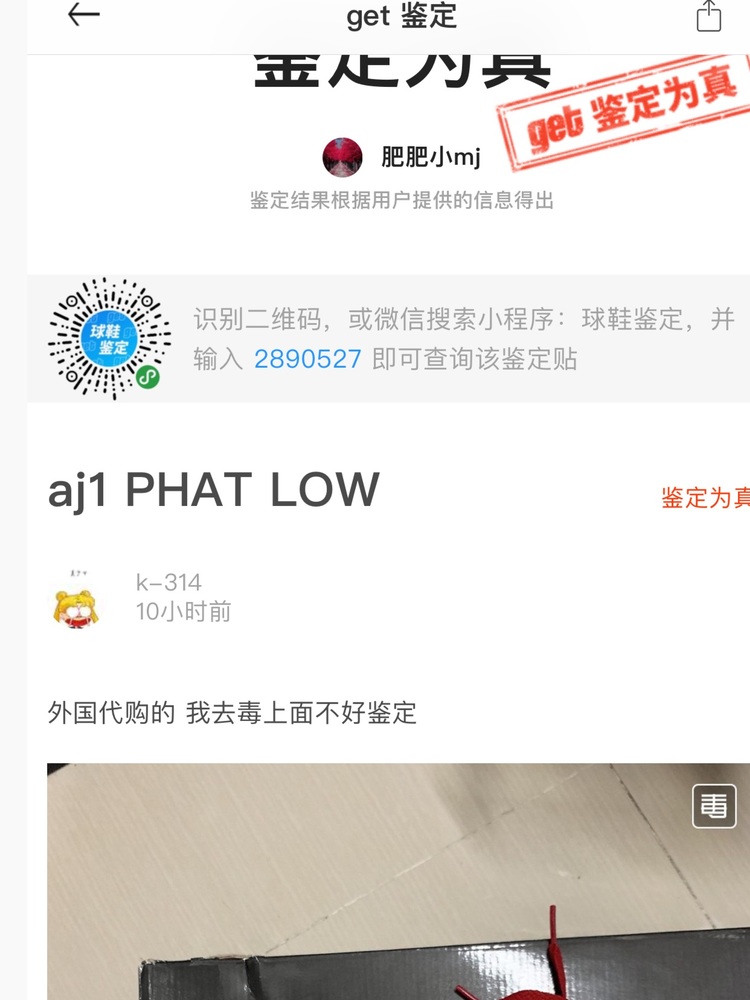This screenshot has width=750, height=1000.
Task: Tap the blue number 2890527 link
Action: click(307, 359)
